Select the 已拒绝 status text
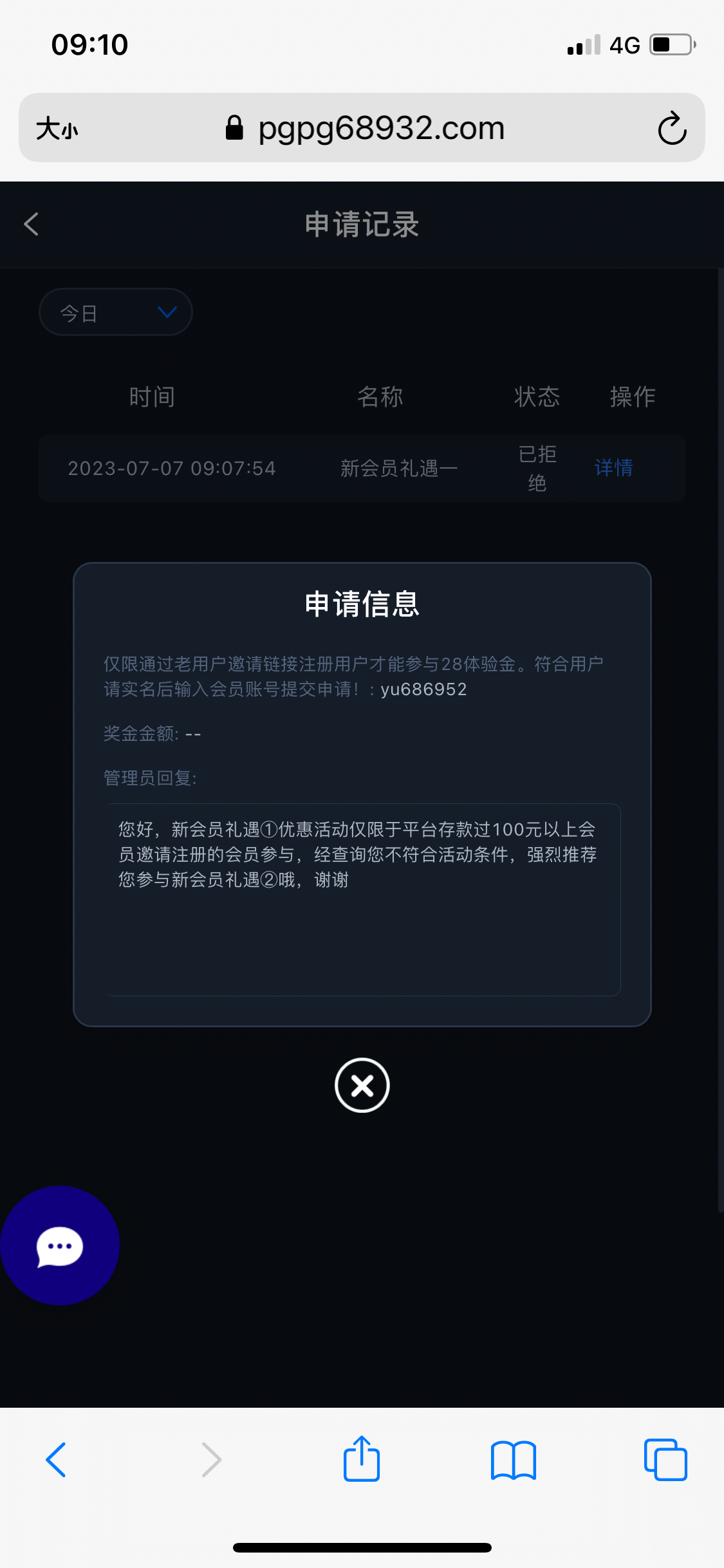 click(x=536, y=468)
